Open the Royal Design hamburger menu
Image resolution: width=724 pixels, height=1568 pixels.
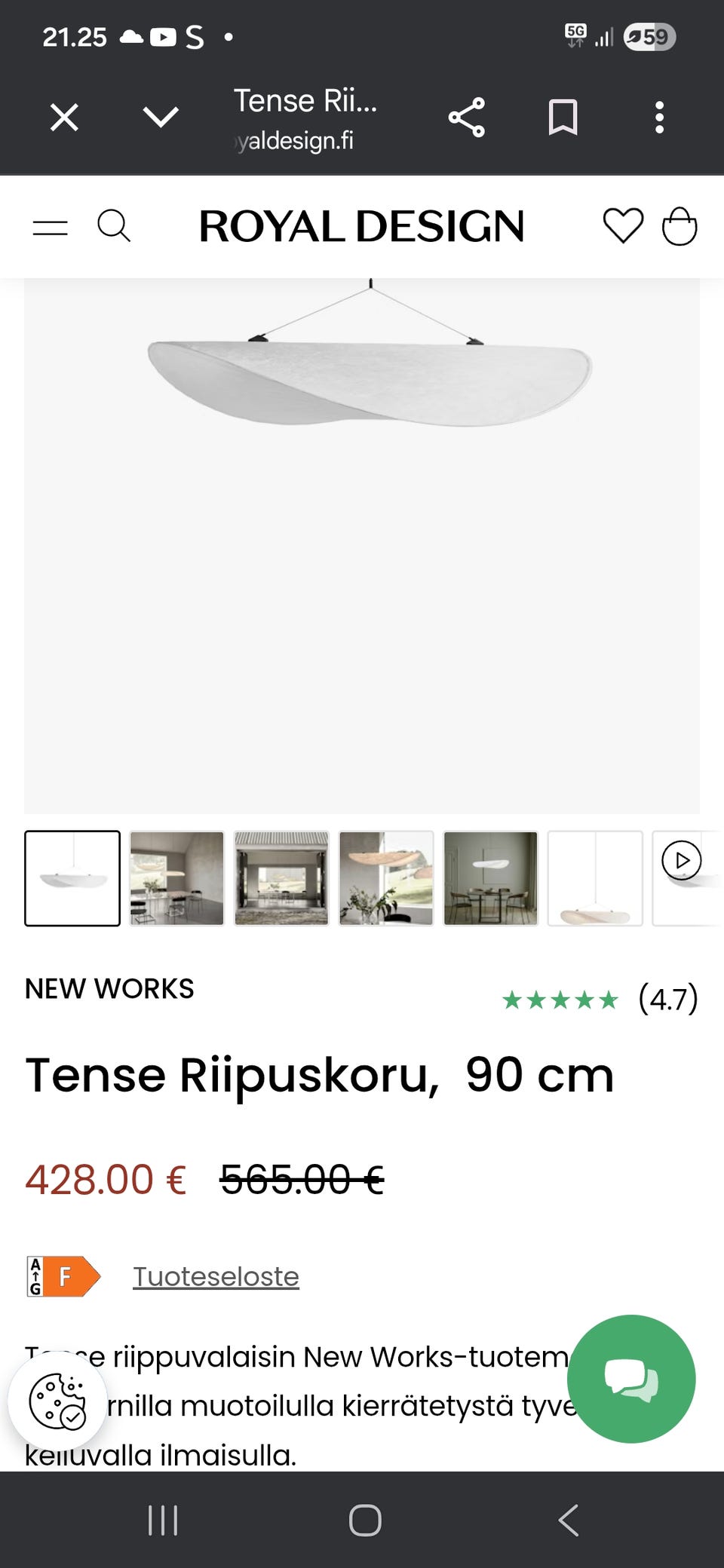coord(51,227)
